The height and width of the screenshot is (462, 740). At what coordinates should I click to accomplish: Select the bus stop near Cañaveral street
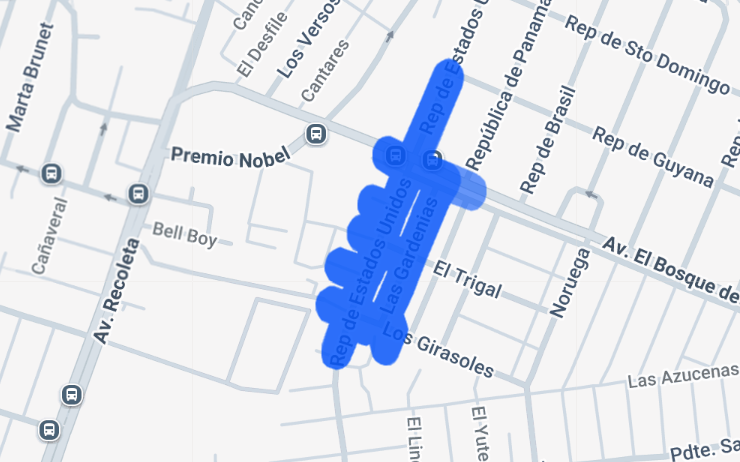click(51, 173)
